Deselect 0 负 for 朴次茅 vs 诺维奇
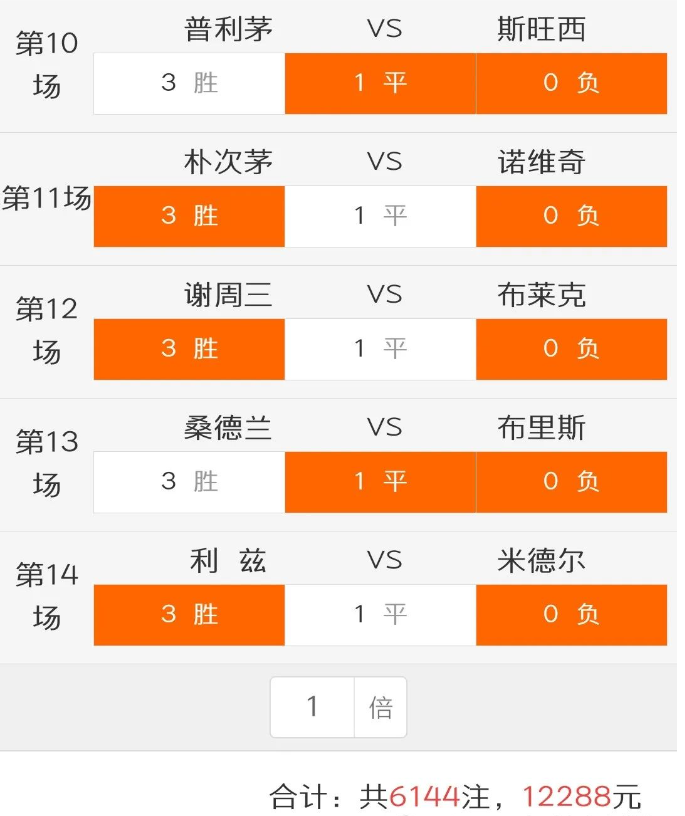Image resolution: width=685 pixels, height=816 pixels. 571,216
